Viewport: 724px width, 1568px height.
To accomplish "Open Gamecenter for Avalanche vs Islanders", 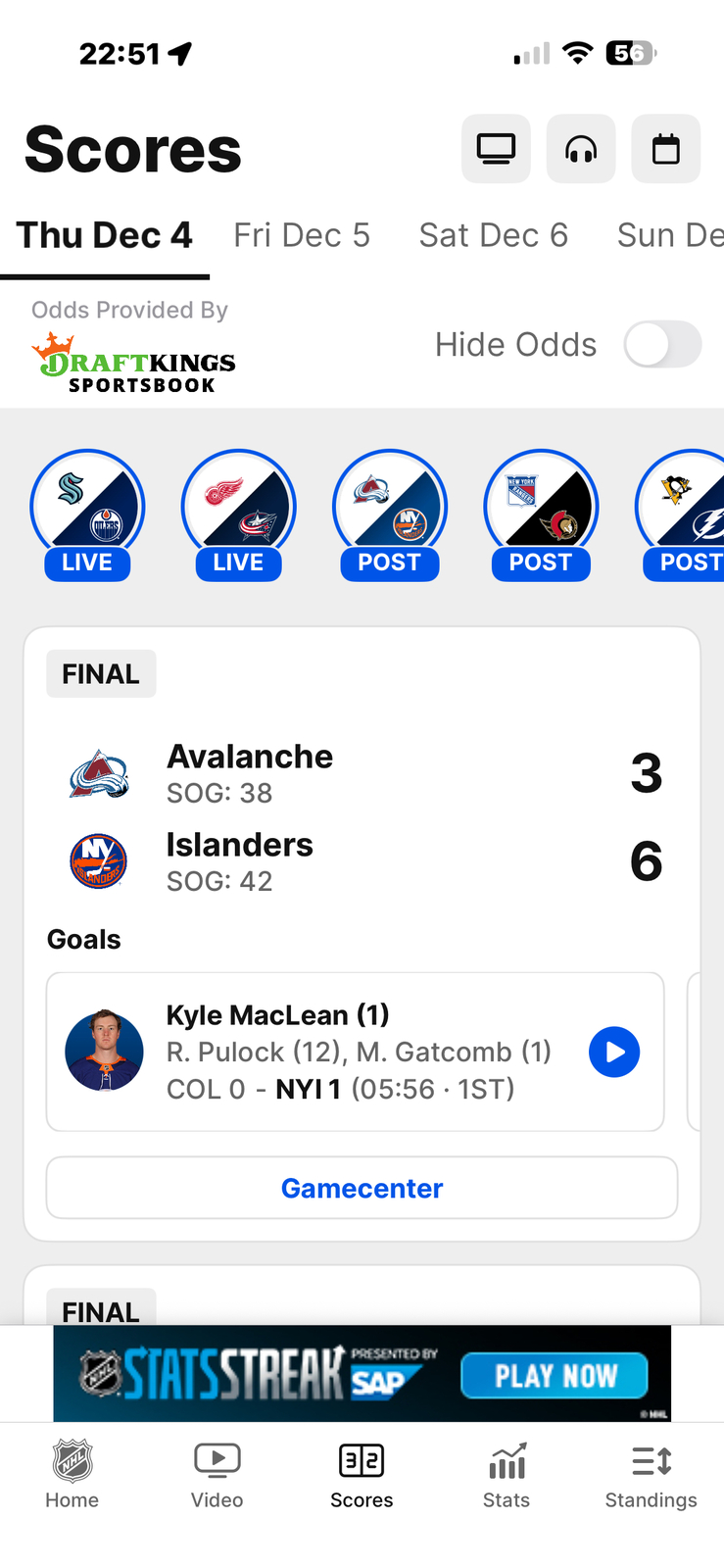I will pyautogui.click(x=362, y=1188).
